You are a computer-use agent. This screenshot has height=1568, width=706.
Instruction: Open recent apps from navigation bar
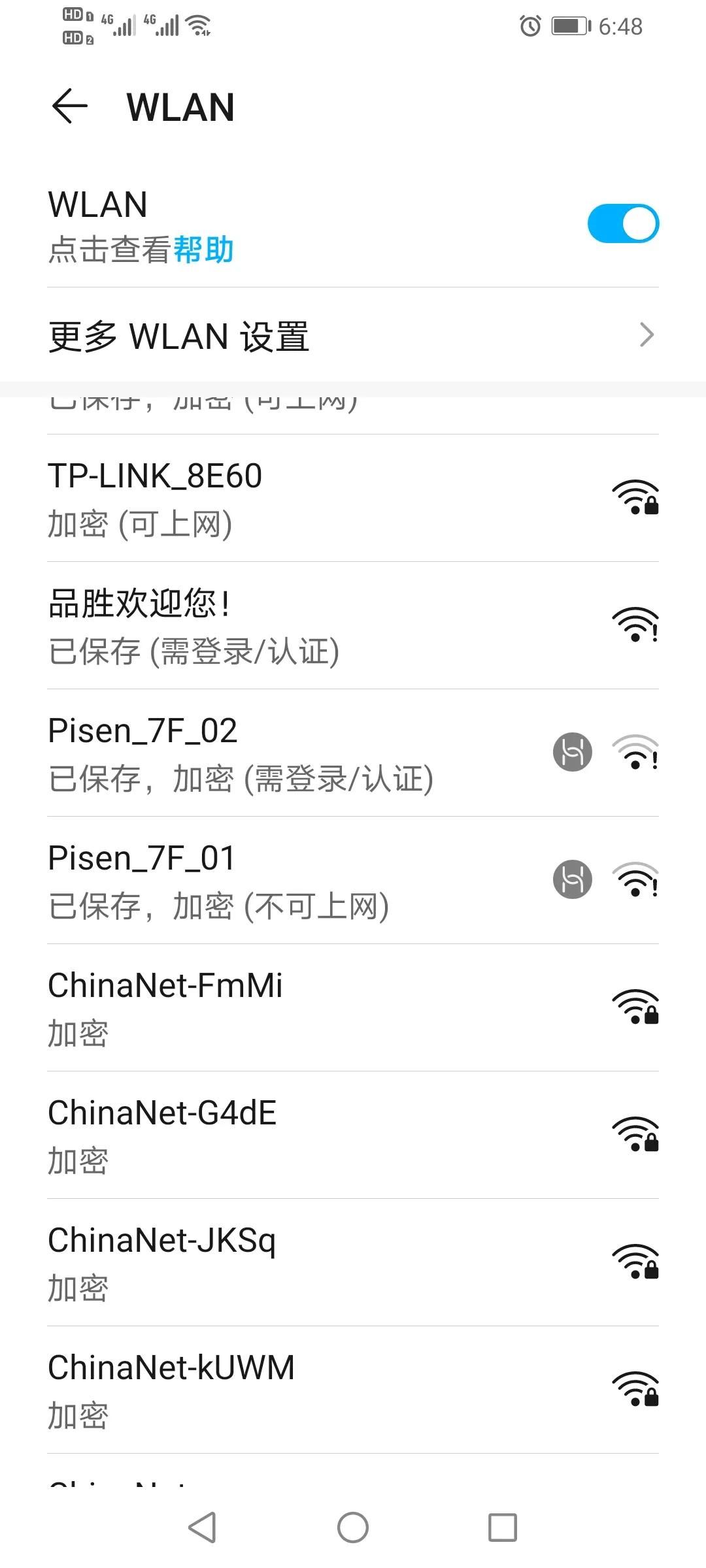pos(503,1527)
